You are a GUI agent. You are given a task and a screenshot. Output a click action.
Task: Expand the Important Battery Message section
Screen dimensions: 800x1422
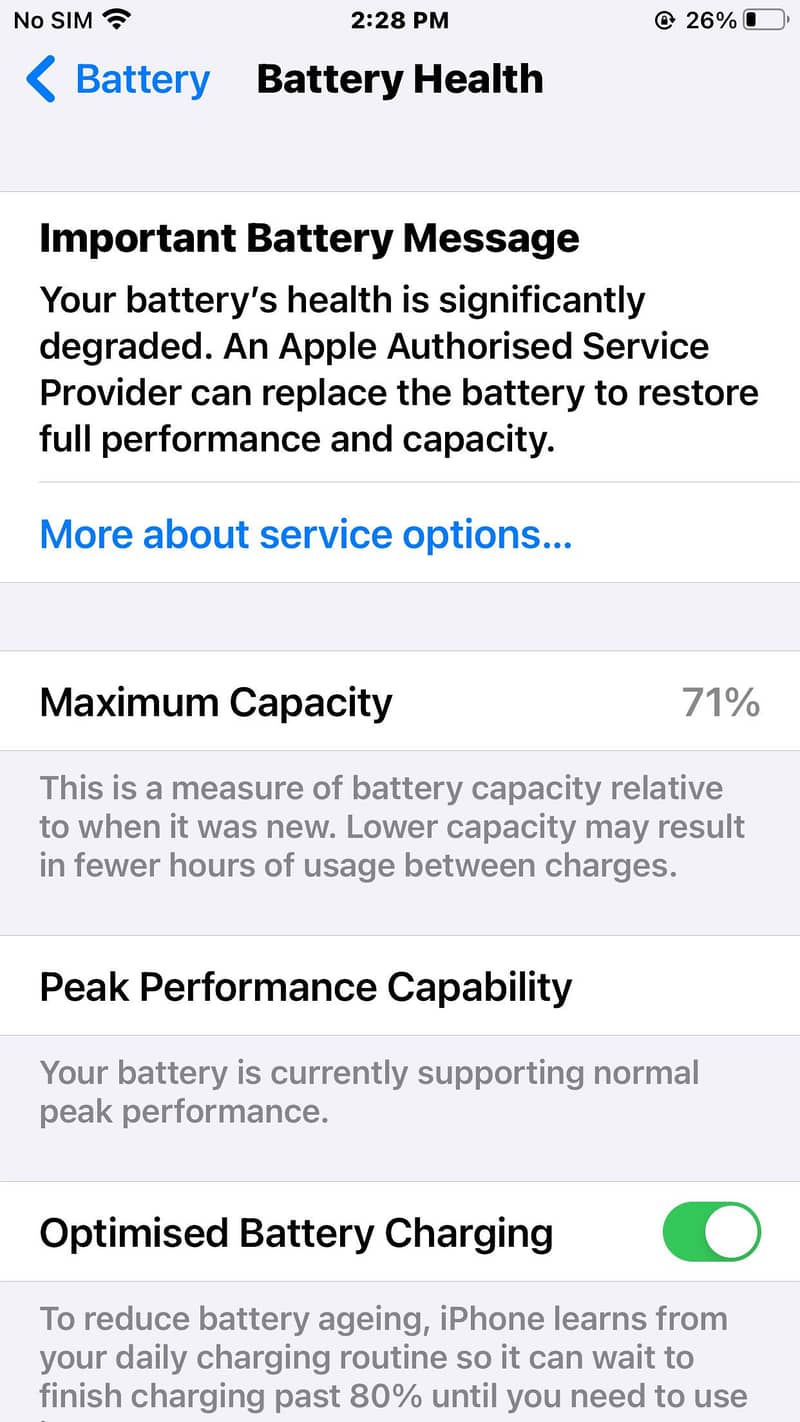[308, 238]
